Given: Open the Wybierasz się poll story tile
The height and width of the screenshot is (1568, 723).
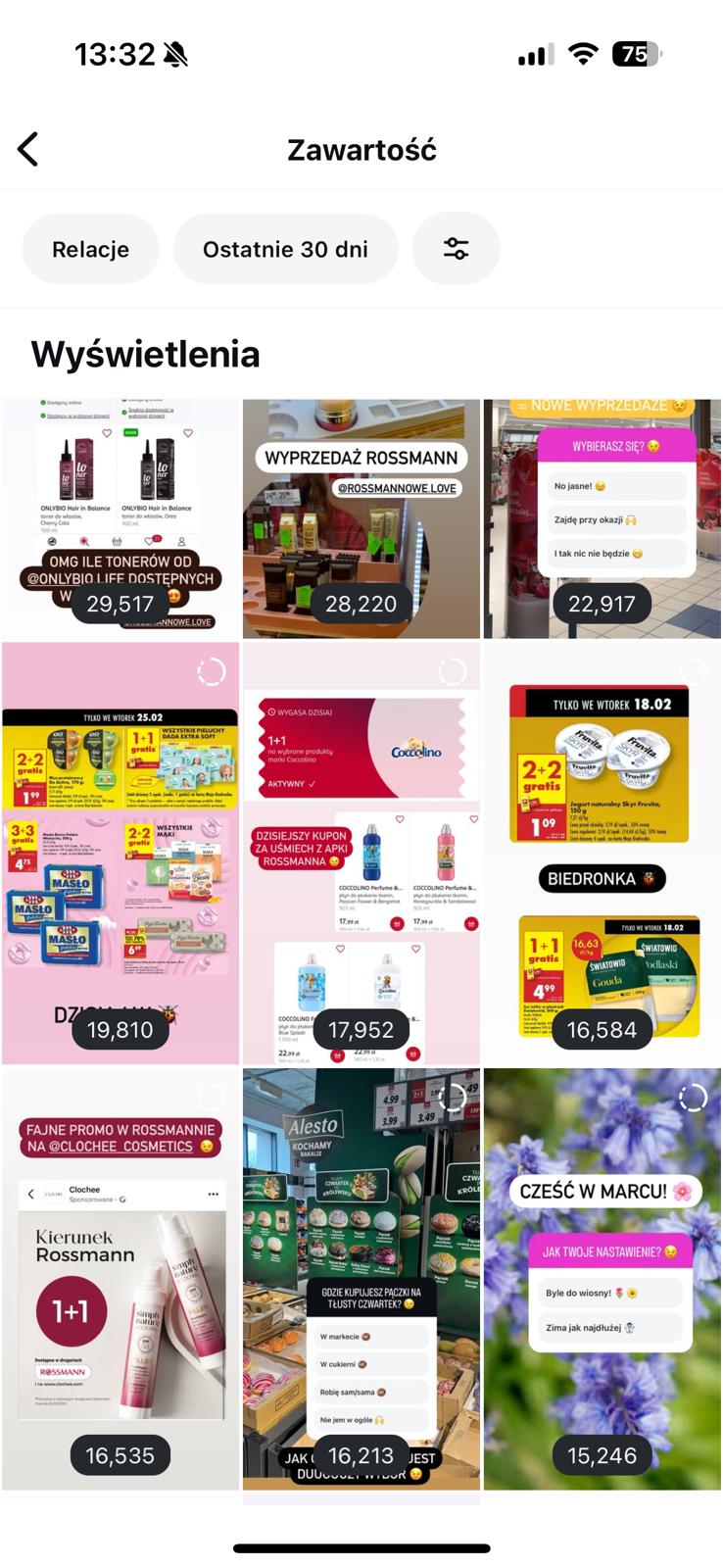Looking at the screenshot, I should click(x=602, y=518).
